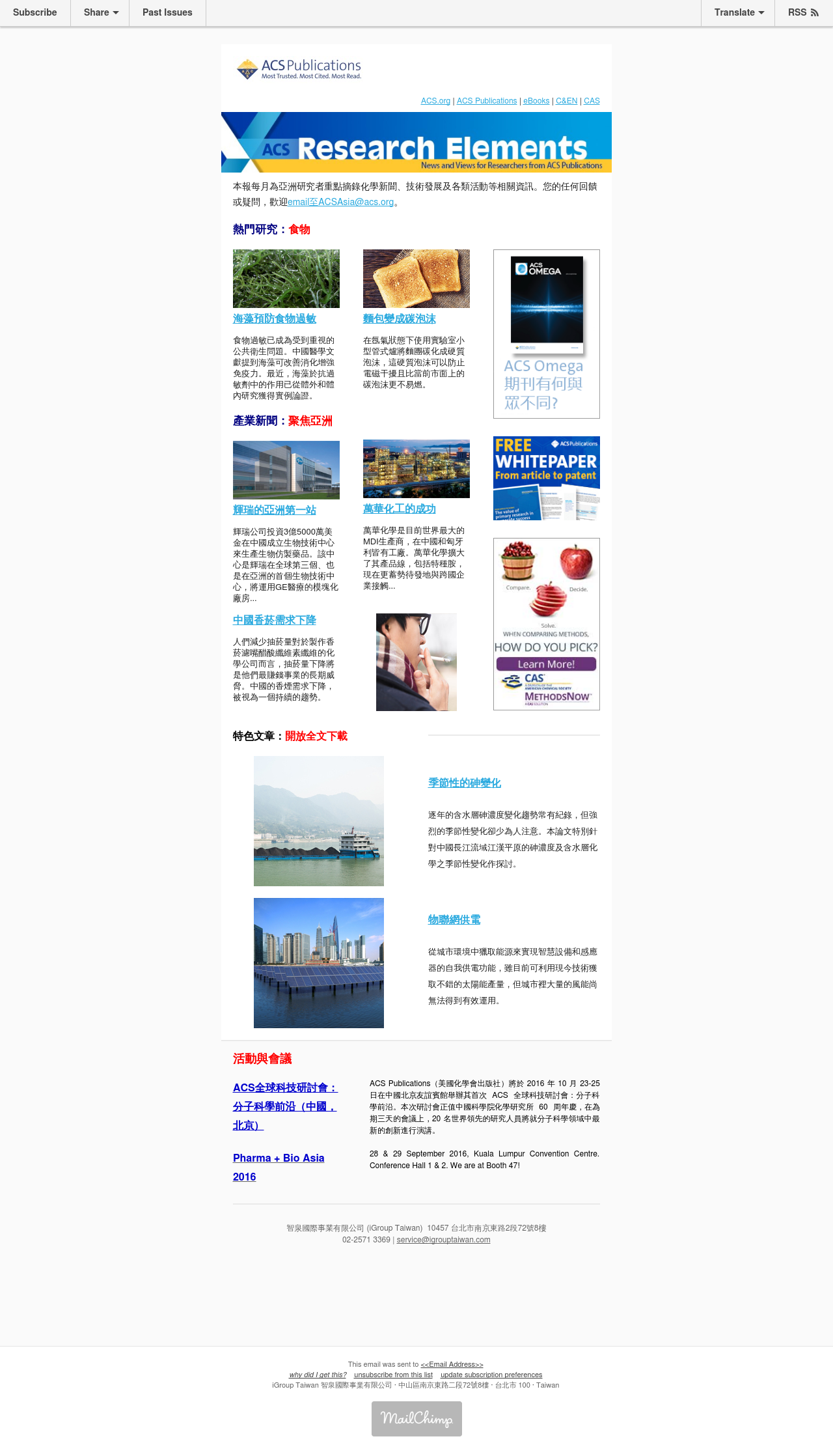
Task: Open the CAS link
Action: 592,101
